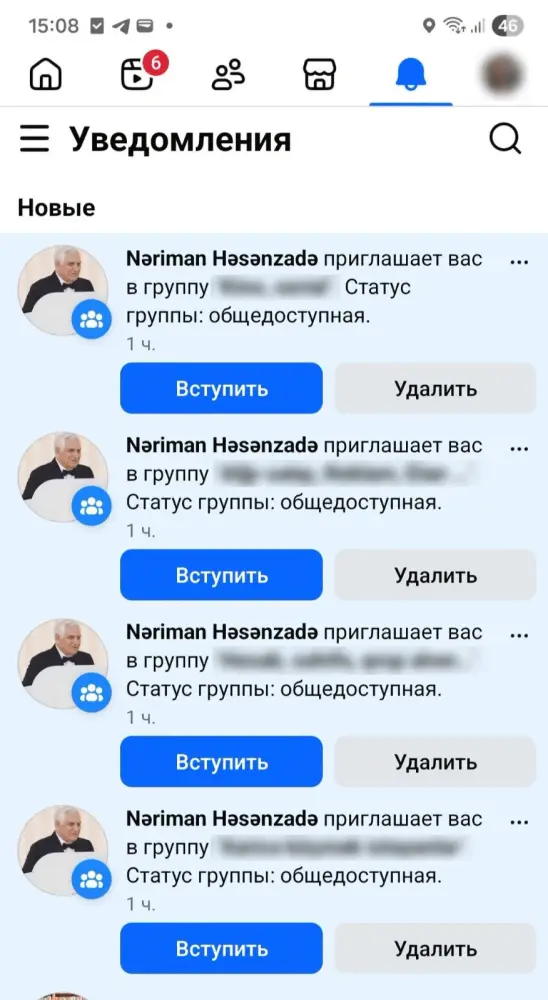Join the group from the second invitation
This screenshot has height=1000, width=548.
point(221,575)
